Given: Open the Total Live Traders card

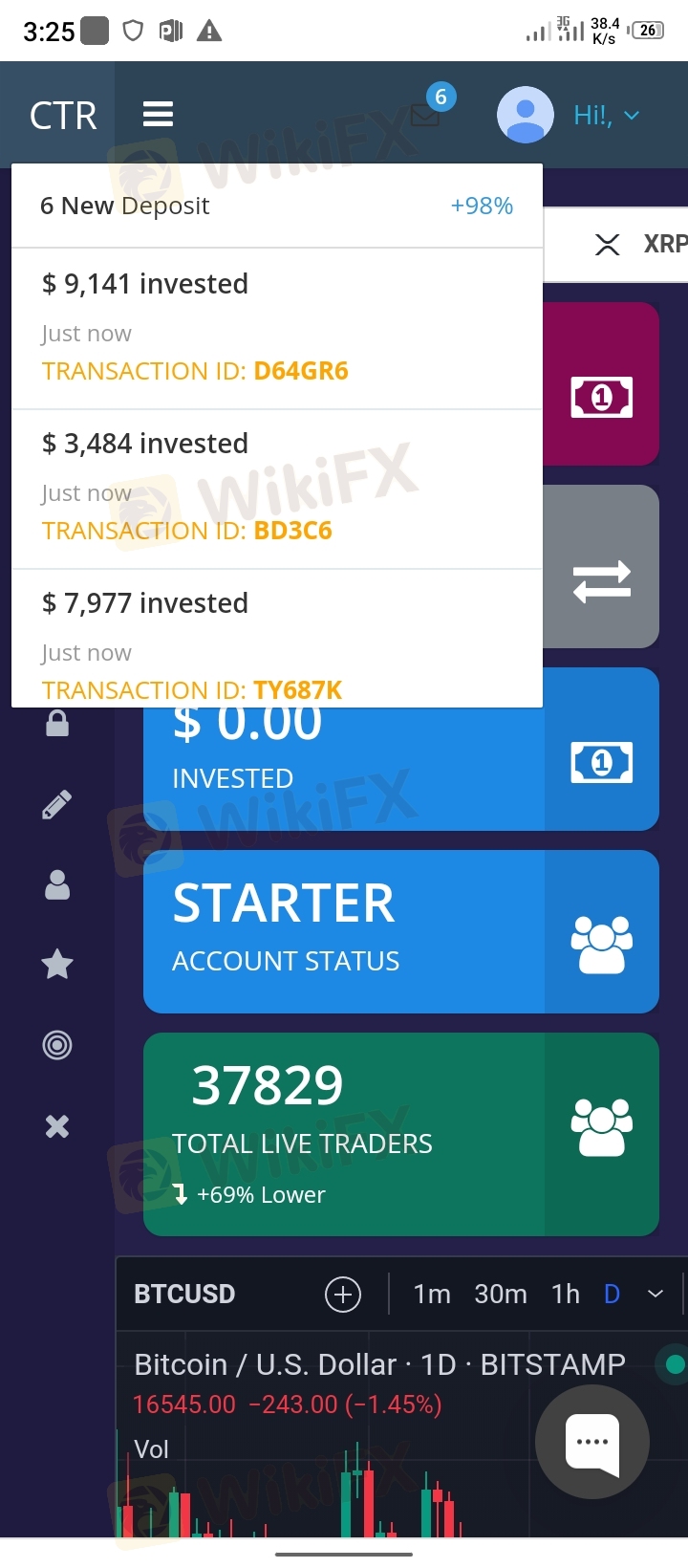Looking at the screenshot, I should pyautogui.click(x=401, y=1134).
